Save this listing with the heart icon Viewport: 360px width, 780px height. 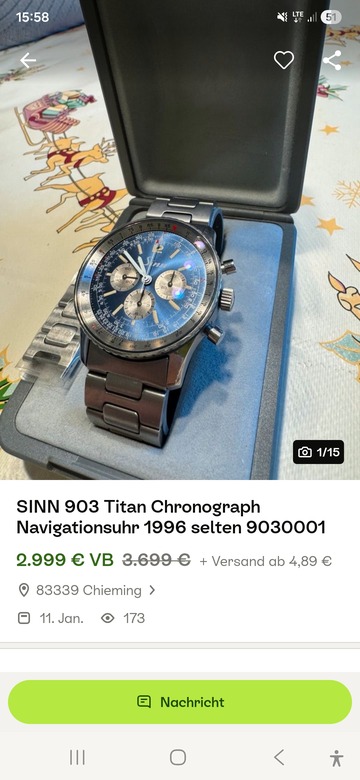284,60
